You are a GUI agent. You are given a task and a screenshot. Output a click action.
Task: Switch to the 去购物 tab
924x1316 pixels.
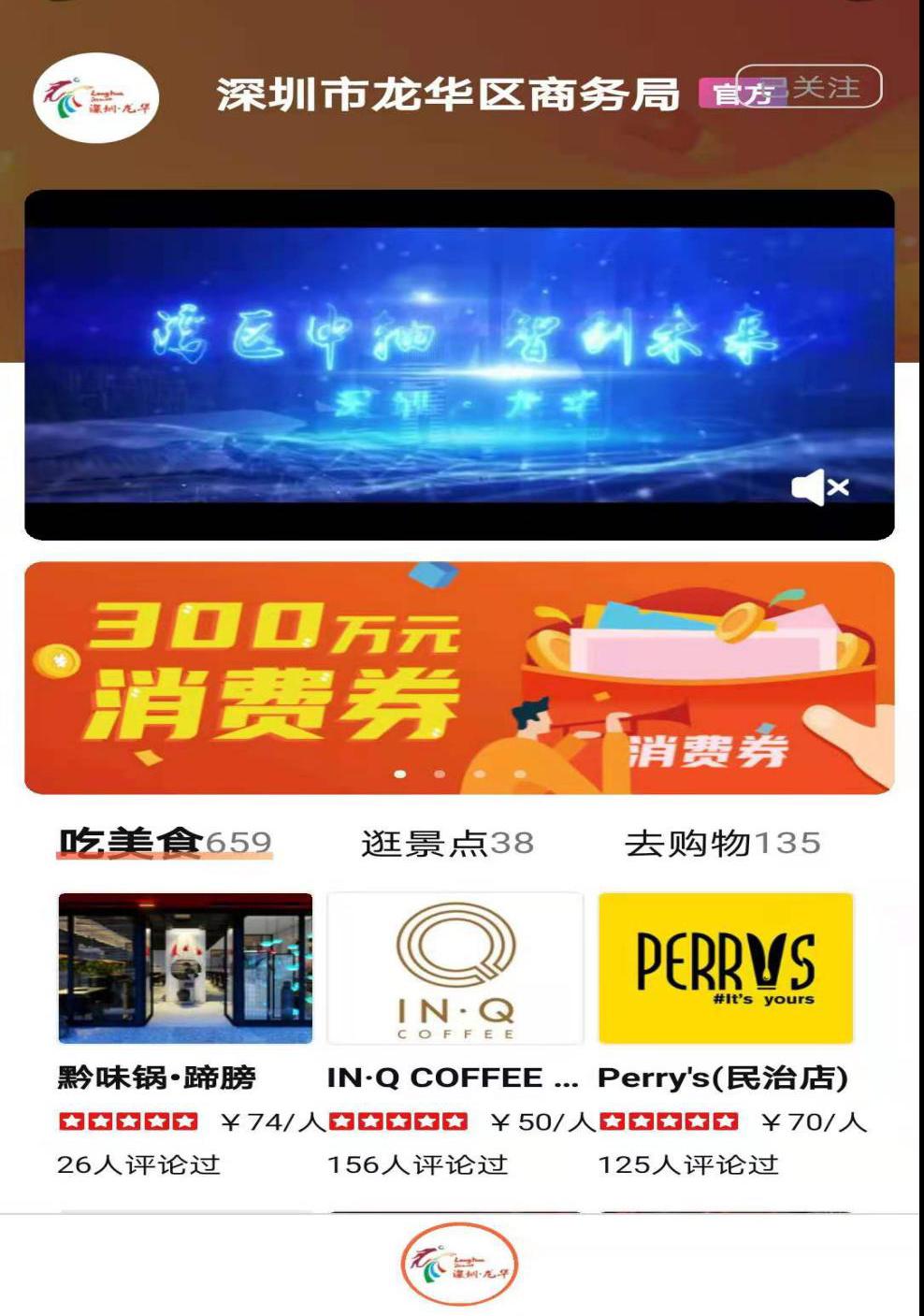[x=722, y=843]
